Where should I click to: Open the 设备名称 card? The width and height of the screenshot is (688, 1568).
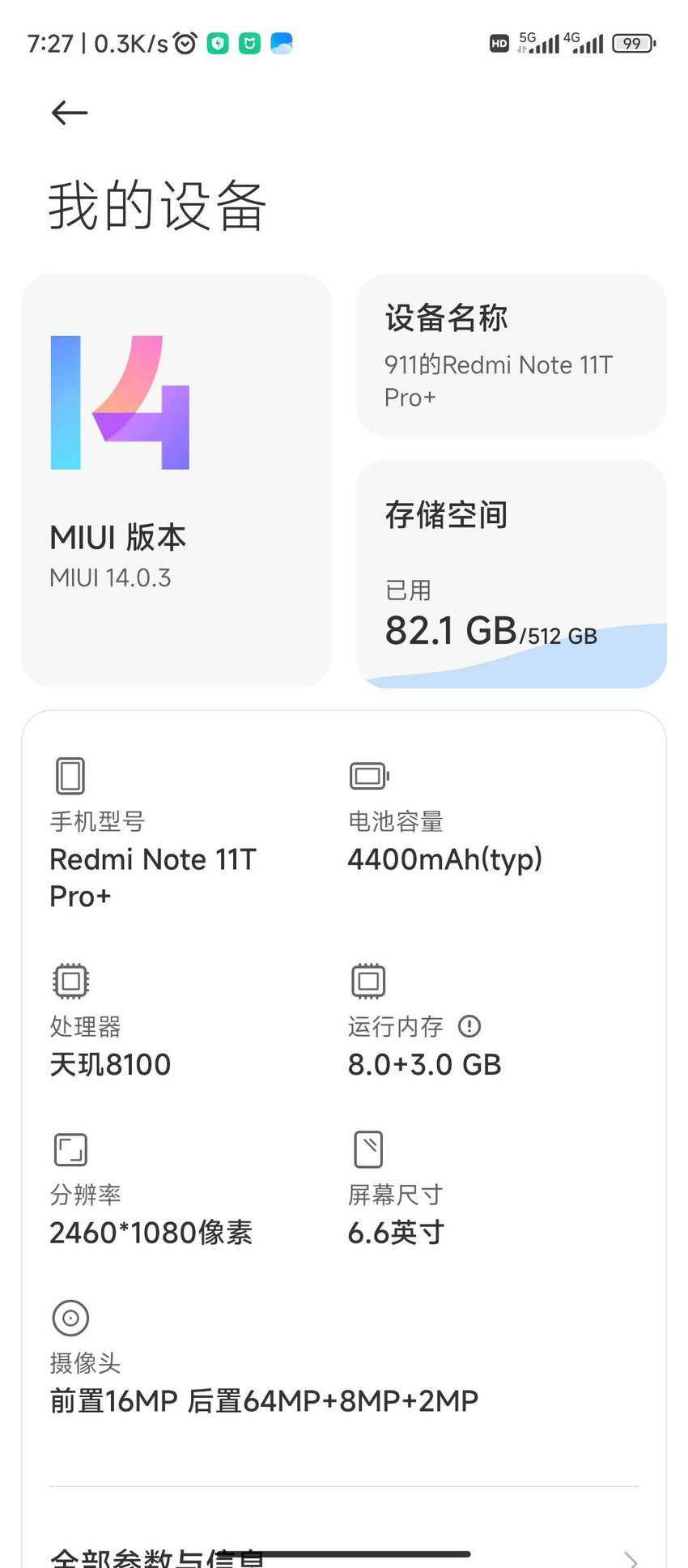click(x=512, y=355)
